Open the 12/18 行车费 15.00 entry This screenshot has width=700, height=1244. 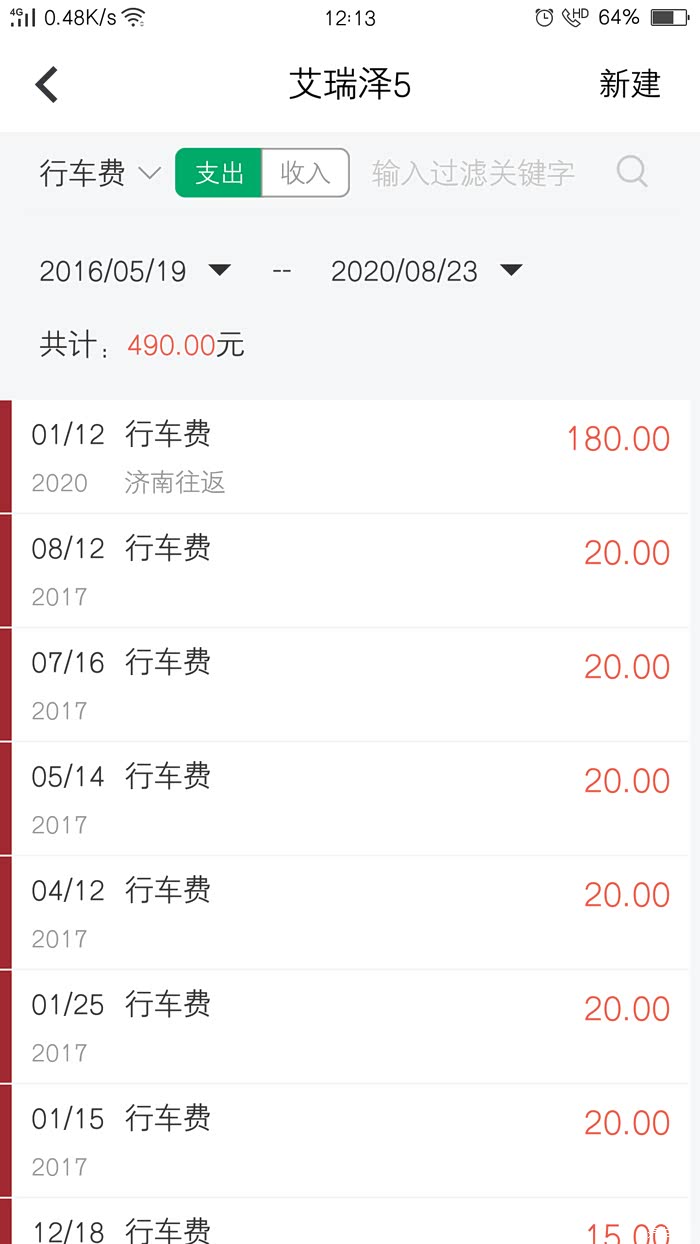[x=350, y=1226]
